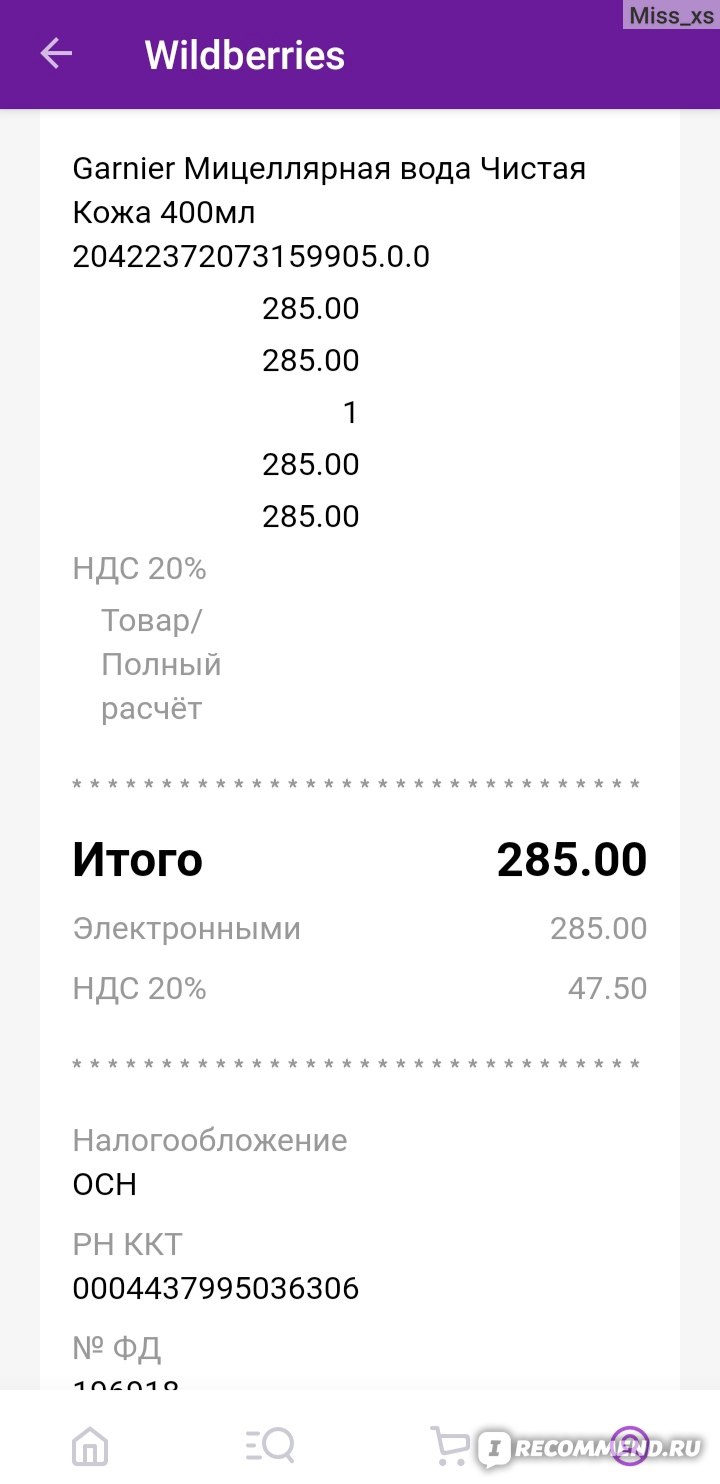
Task: Open the catalog search tab
Action: (x=270, y=1445)
